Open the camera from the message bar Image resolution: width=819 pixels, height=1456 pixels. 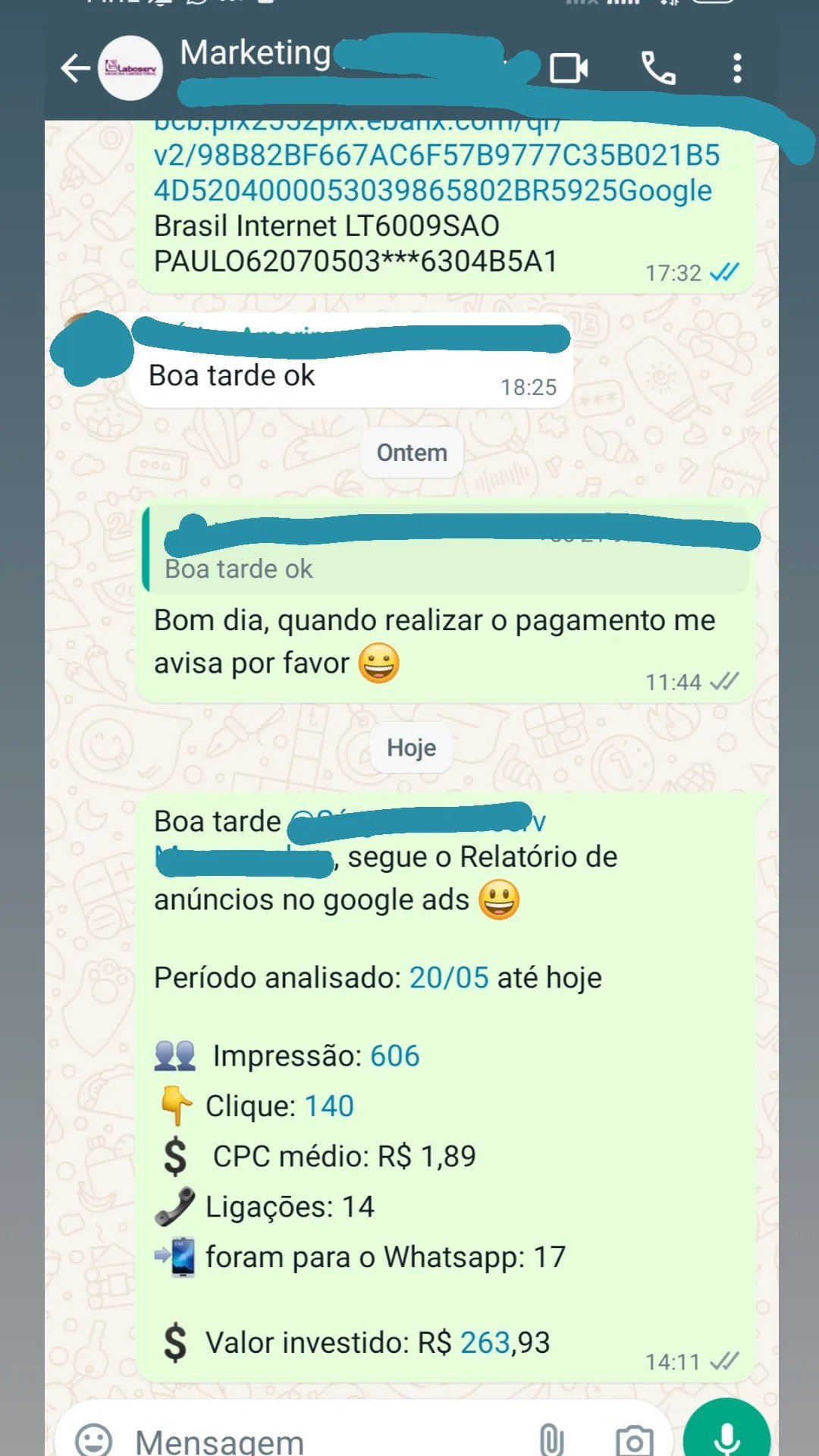[x=634, y=1439]
